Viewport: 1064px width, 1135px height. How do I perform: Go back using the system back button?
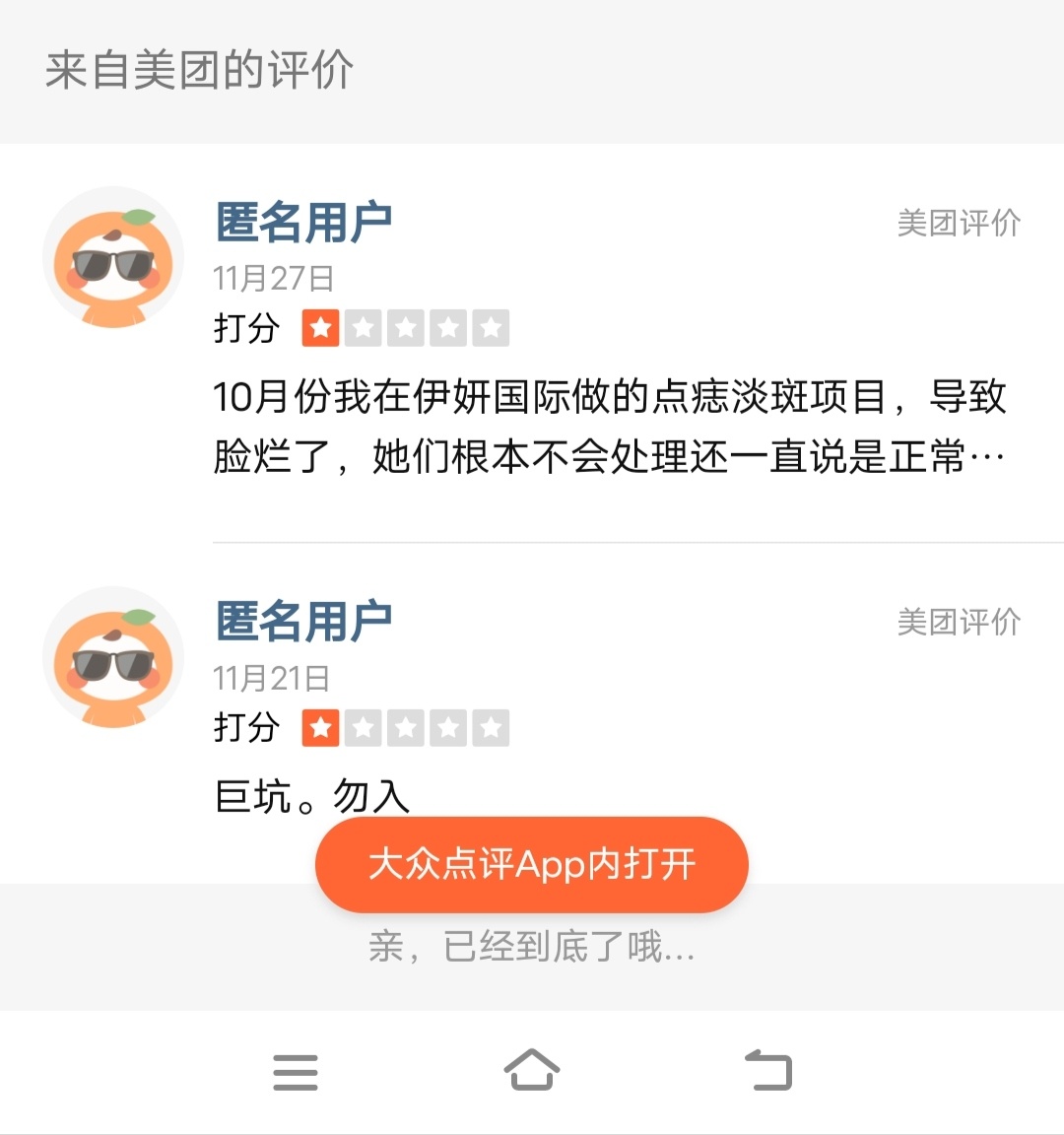click(767, 1070)
